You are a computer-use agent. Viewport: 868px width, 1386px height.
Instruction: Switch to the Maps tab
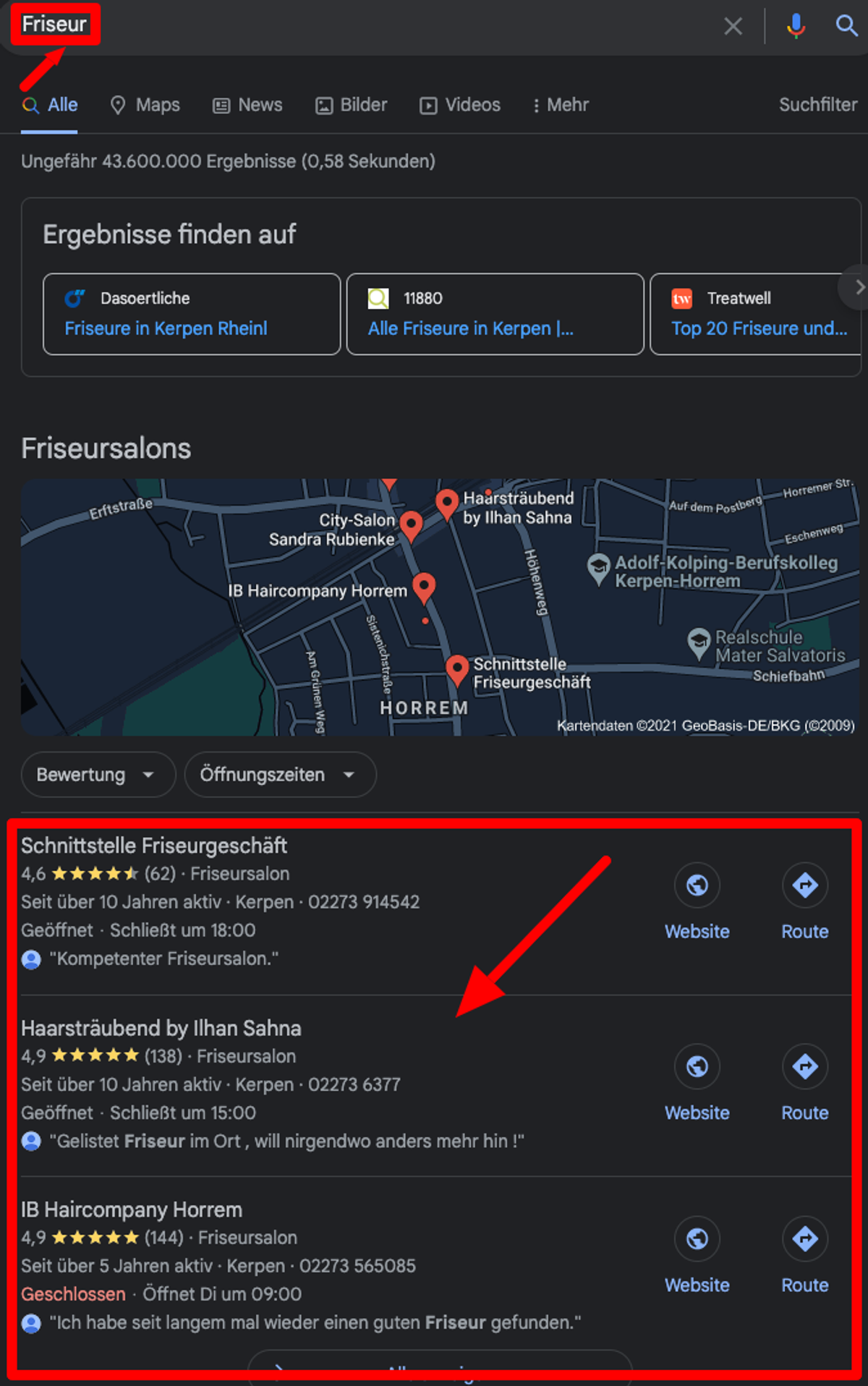[145, 105]
